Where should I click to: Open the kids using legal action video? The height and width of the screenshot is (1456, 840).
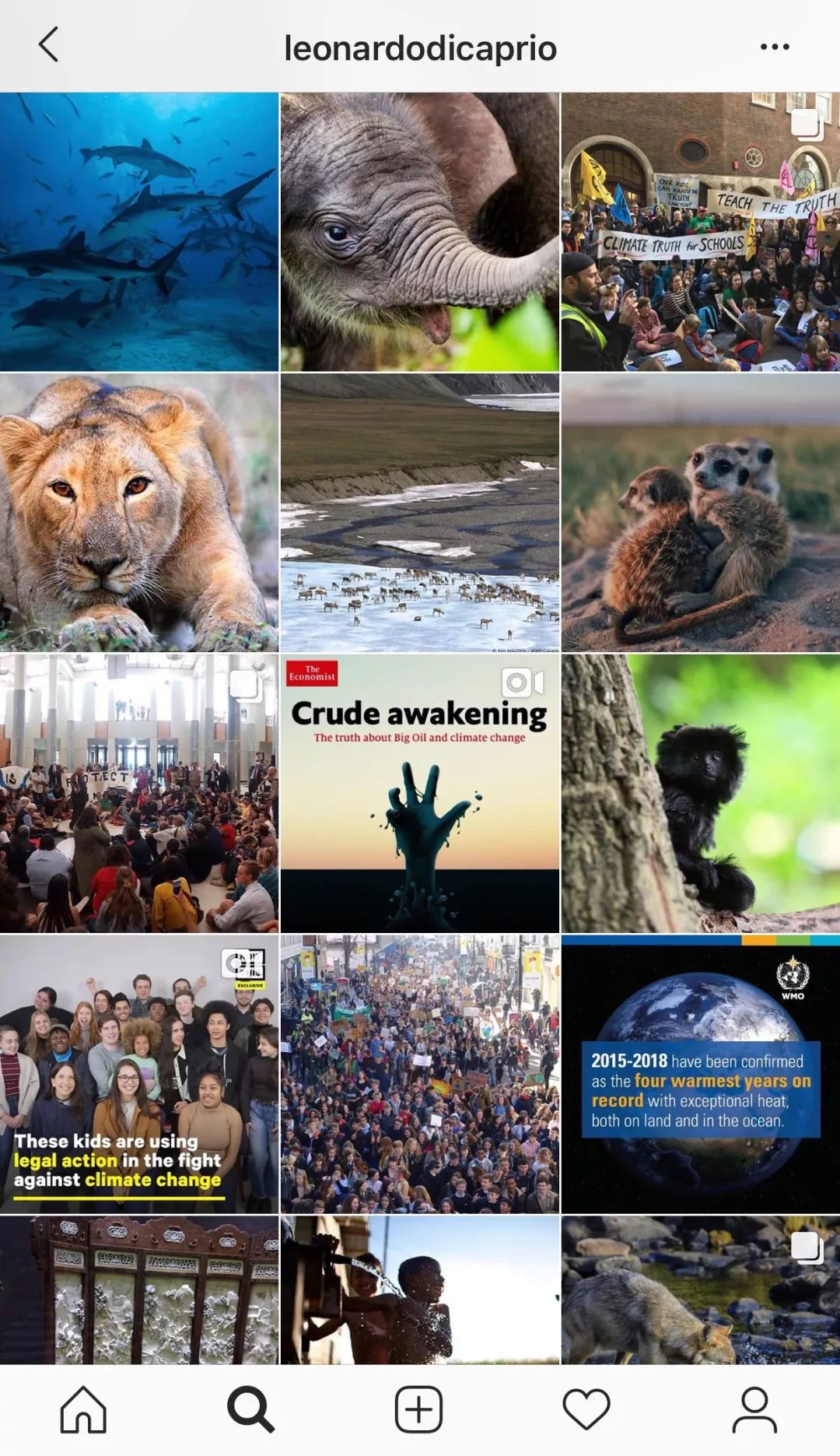click(x=139, y=1075)
